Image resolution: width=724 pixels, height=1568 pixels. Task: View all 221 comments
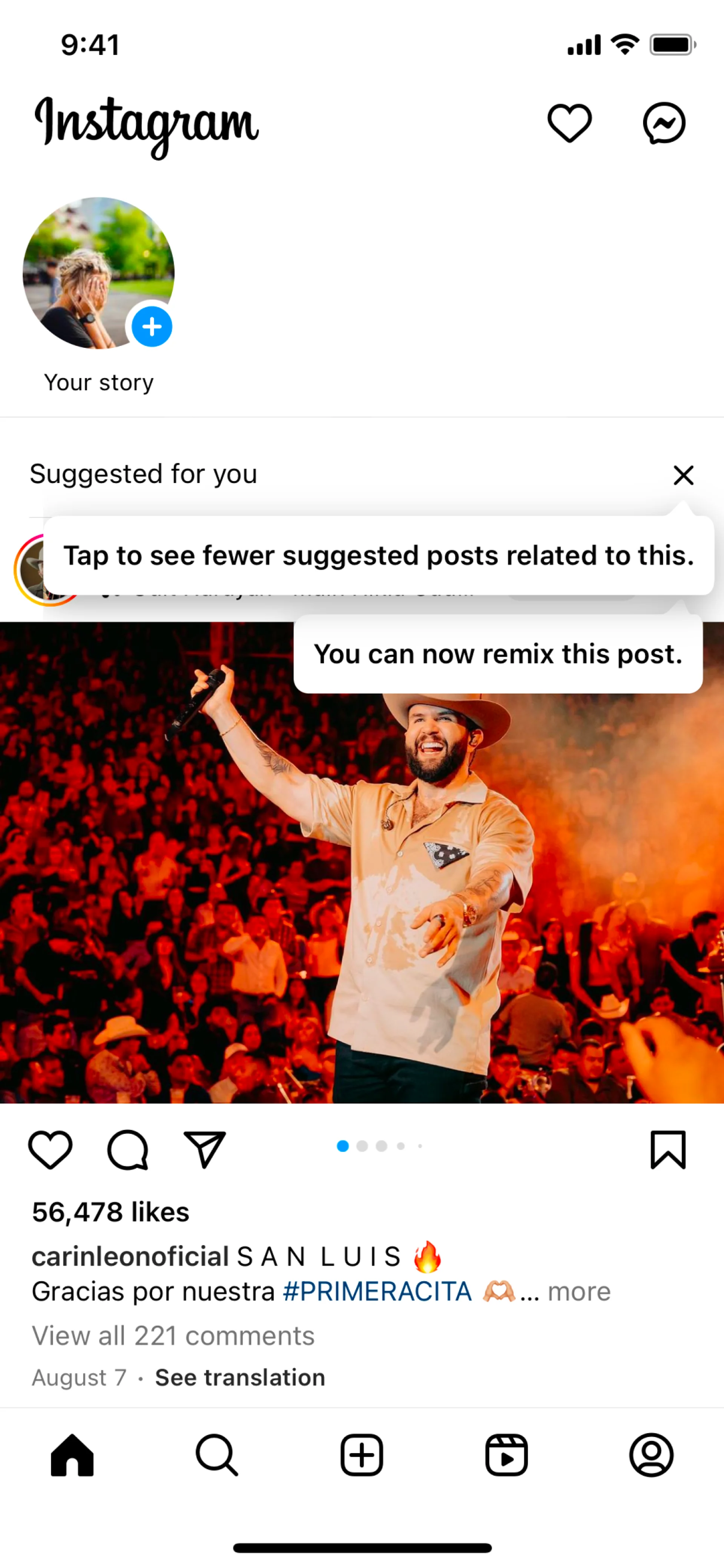(x=173, y=1336)
